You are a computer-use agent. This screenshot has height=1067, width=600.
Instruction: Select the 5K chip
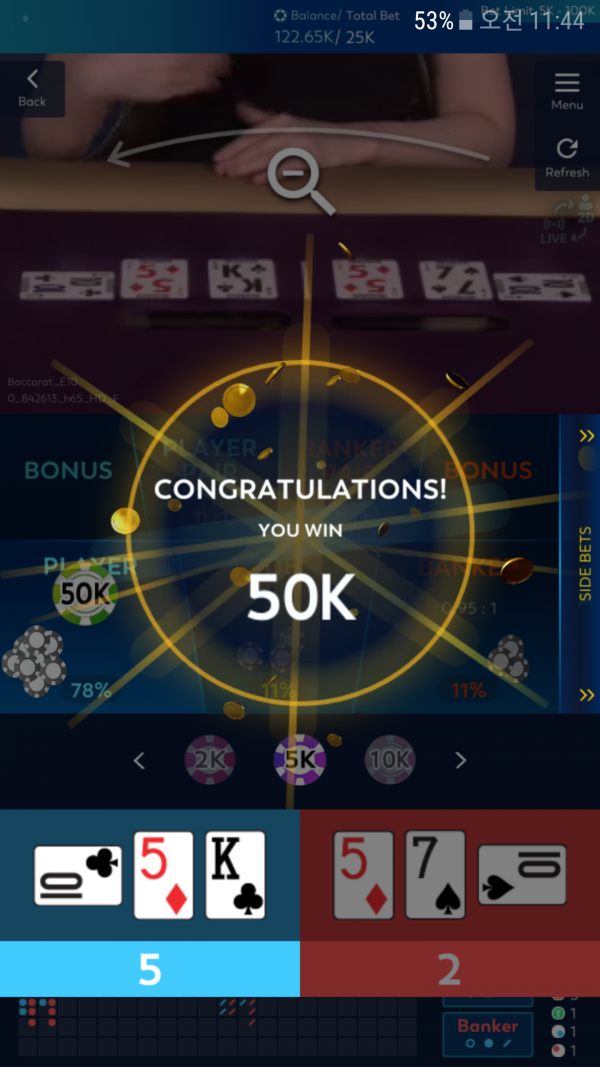point(300,760)
